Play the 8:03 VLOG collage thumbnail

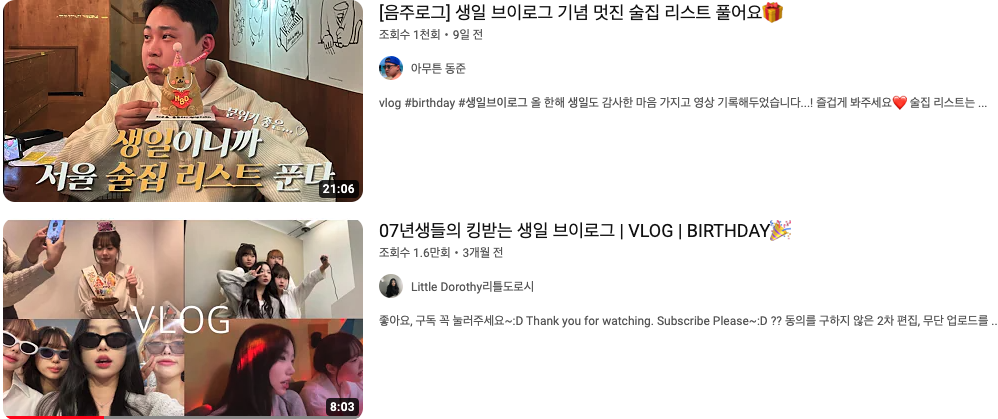(183, 318)
